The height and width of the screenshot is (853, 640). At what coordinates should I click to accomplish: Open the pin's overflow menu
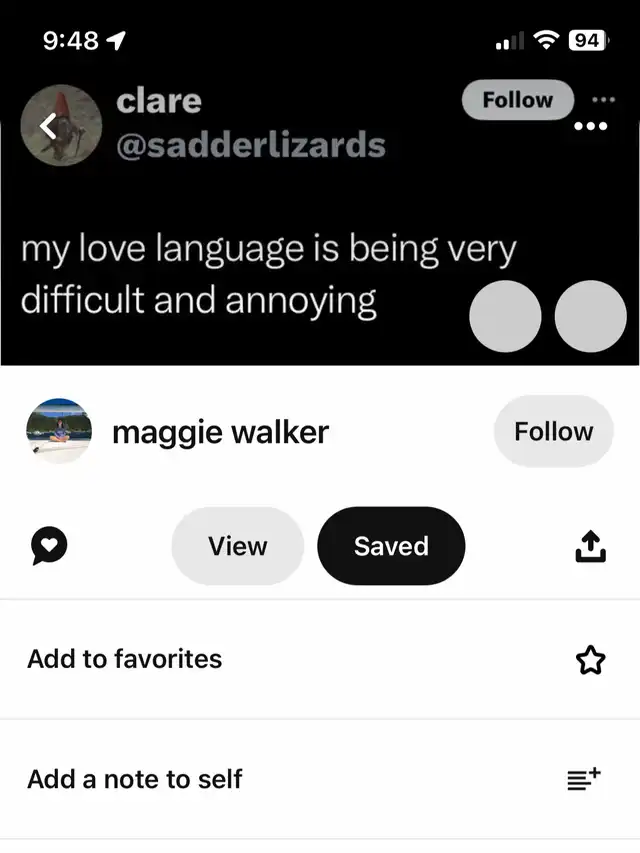click(596, 127)
